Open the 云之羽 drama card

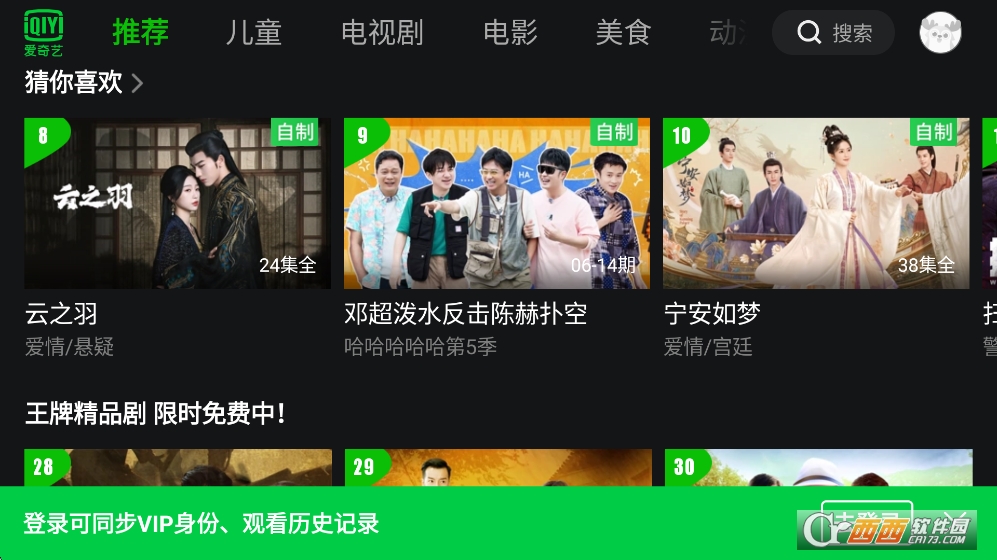point(177,204)
